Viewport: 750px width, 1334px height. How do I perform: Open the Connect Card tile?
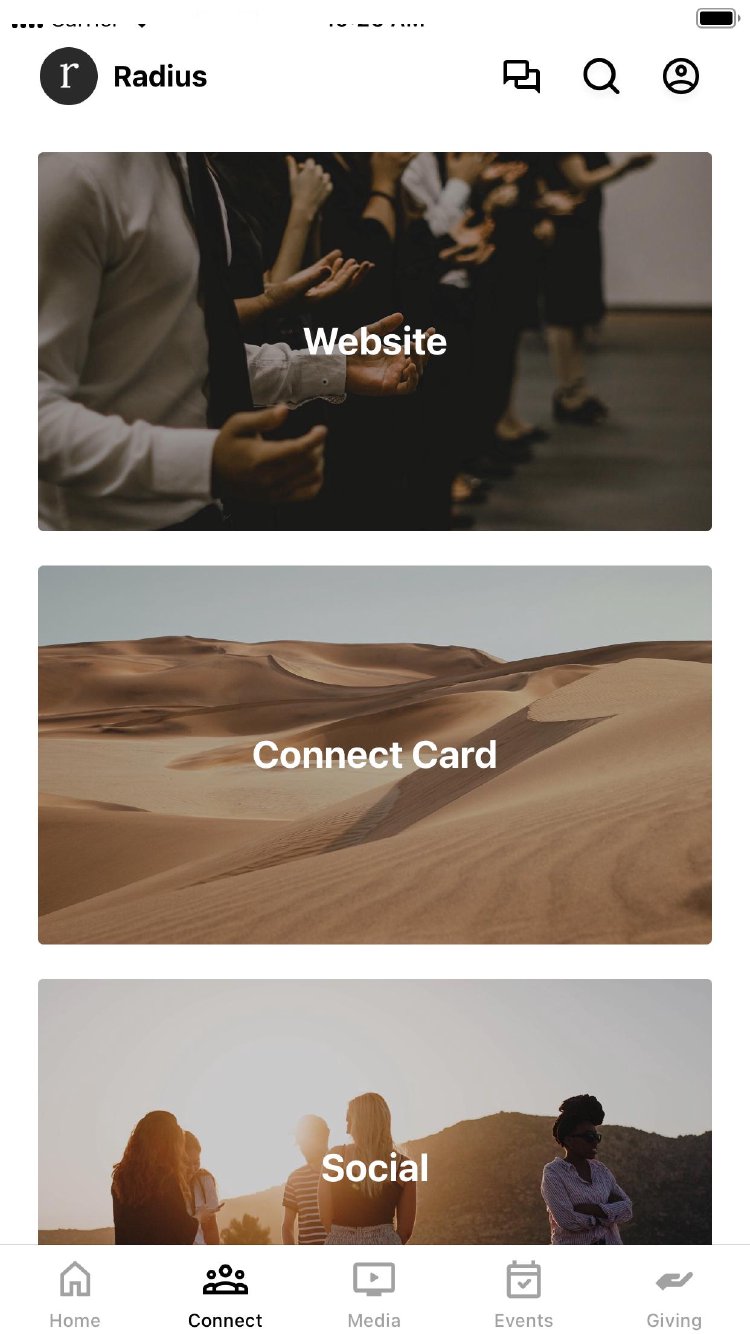(375, 755)
